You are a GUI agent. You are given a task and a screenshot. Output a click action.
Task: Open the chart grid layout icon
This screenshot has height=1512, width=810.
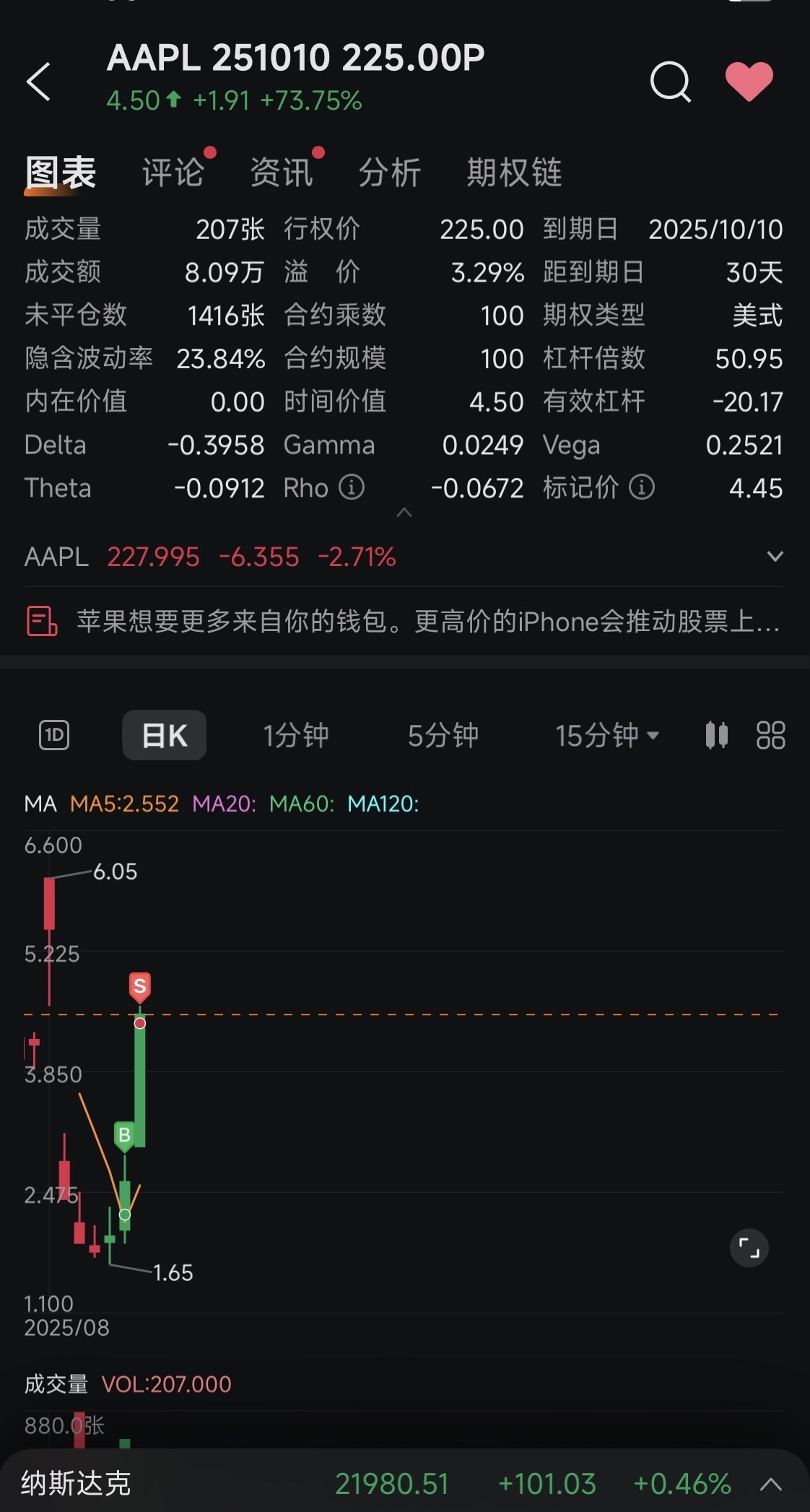coord(770,735)
